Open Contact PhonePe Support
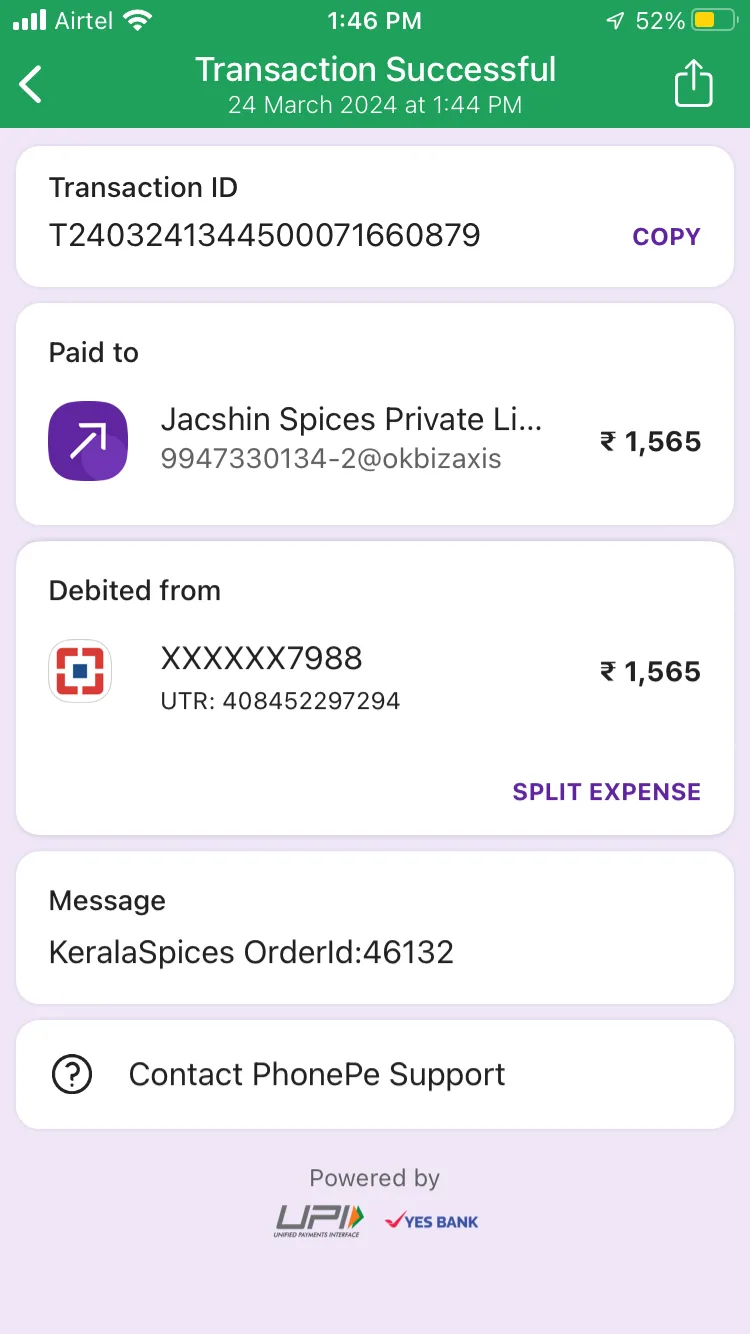 tap(375, 1075)
